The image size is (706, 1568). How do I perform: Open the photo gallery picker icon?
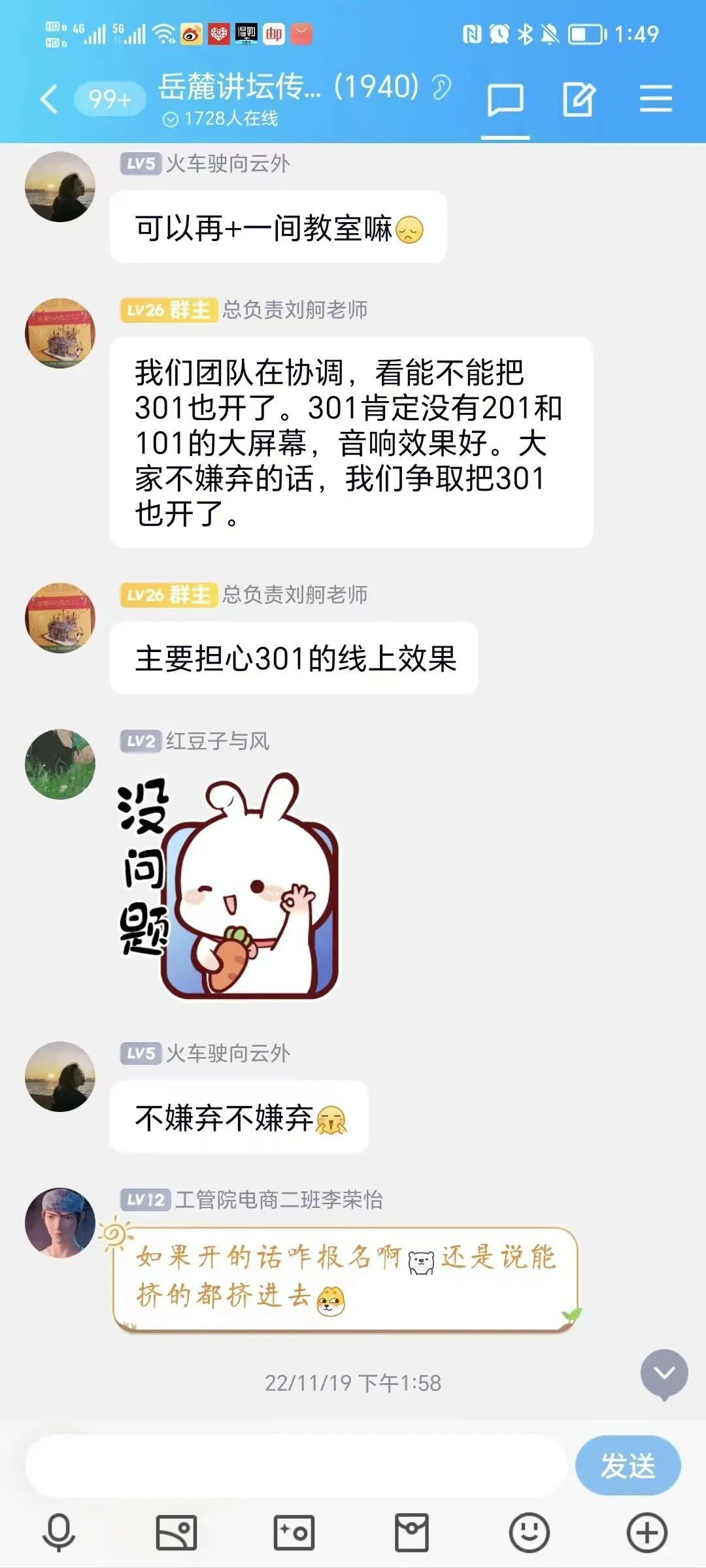[x=176, y=1532]
